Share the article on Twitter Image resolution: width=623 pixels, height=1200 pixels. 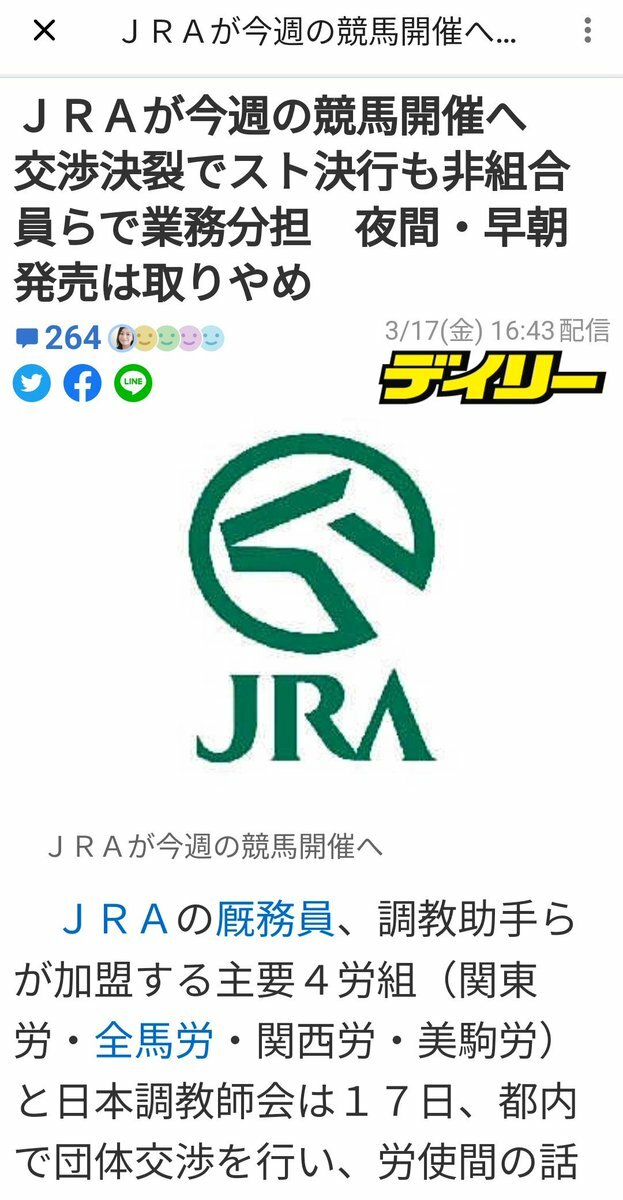pos(31,384)
